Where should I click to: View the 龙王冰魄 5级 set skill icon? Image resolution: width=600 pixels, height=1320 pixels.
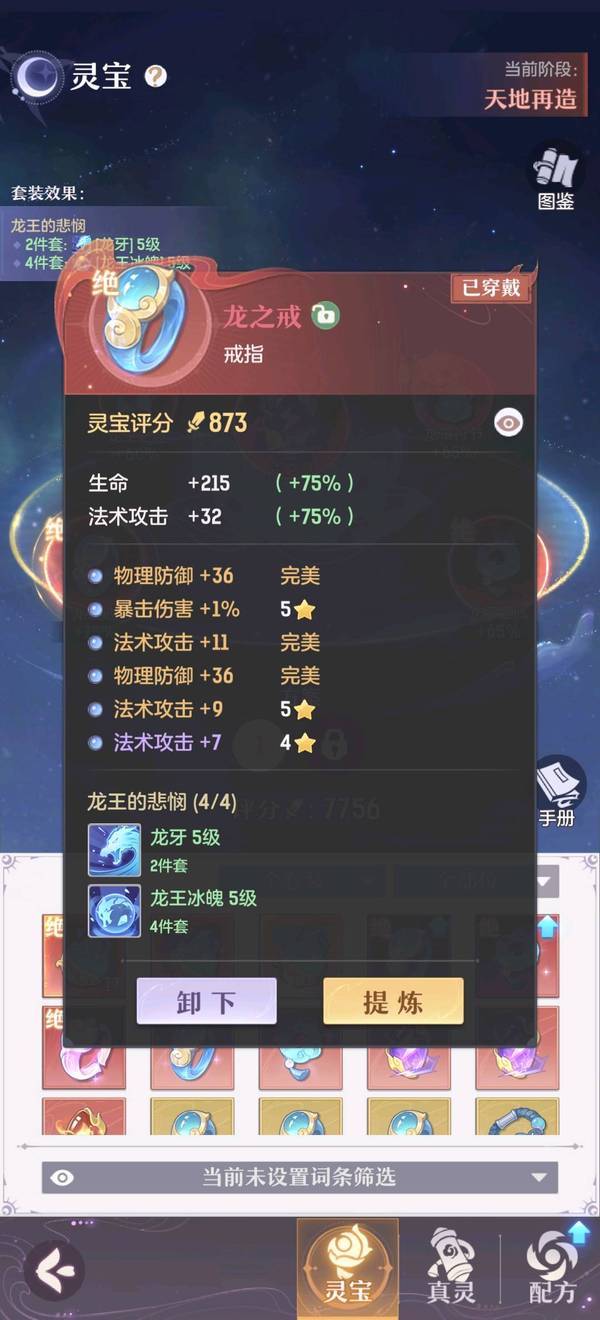114,911
